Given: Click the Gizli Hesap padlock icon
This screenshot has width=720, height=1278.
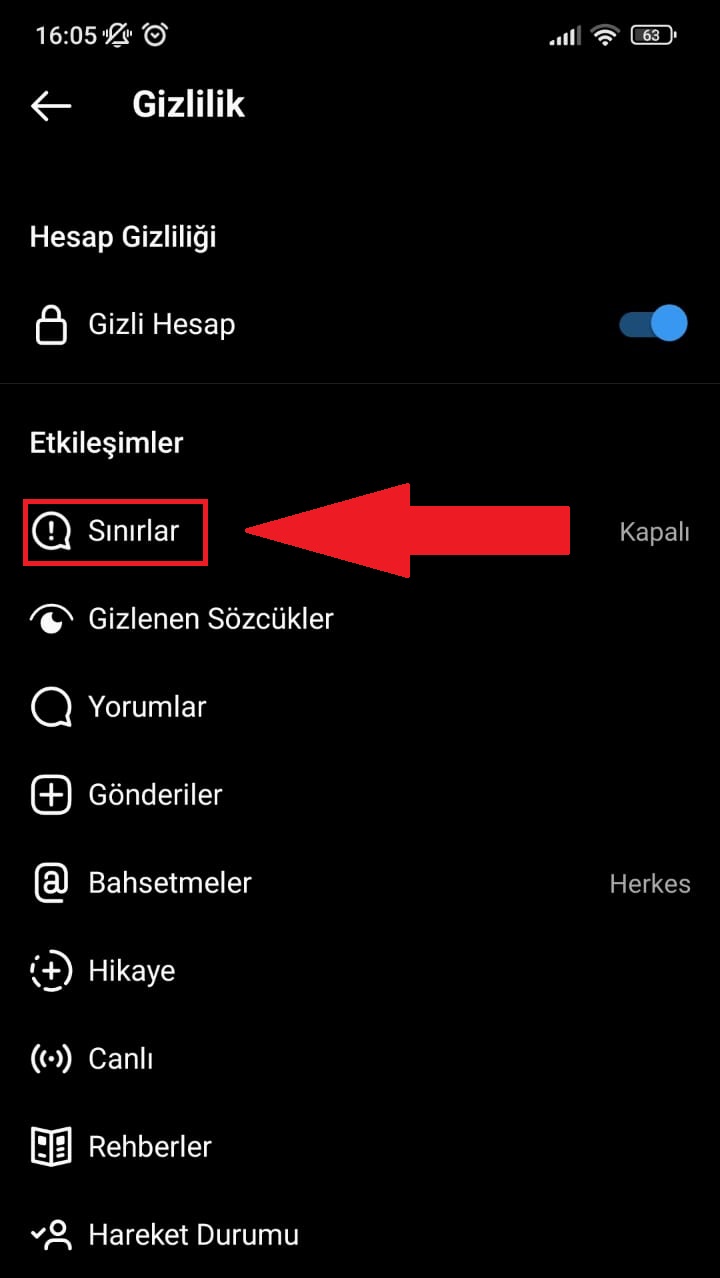Looking at the screenshot, I should point(50,323).
